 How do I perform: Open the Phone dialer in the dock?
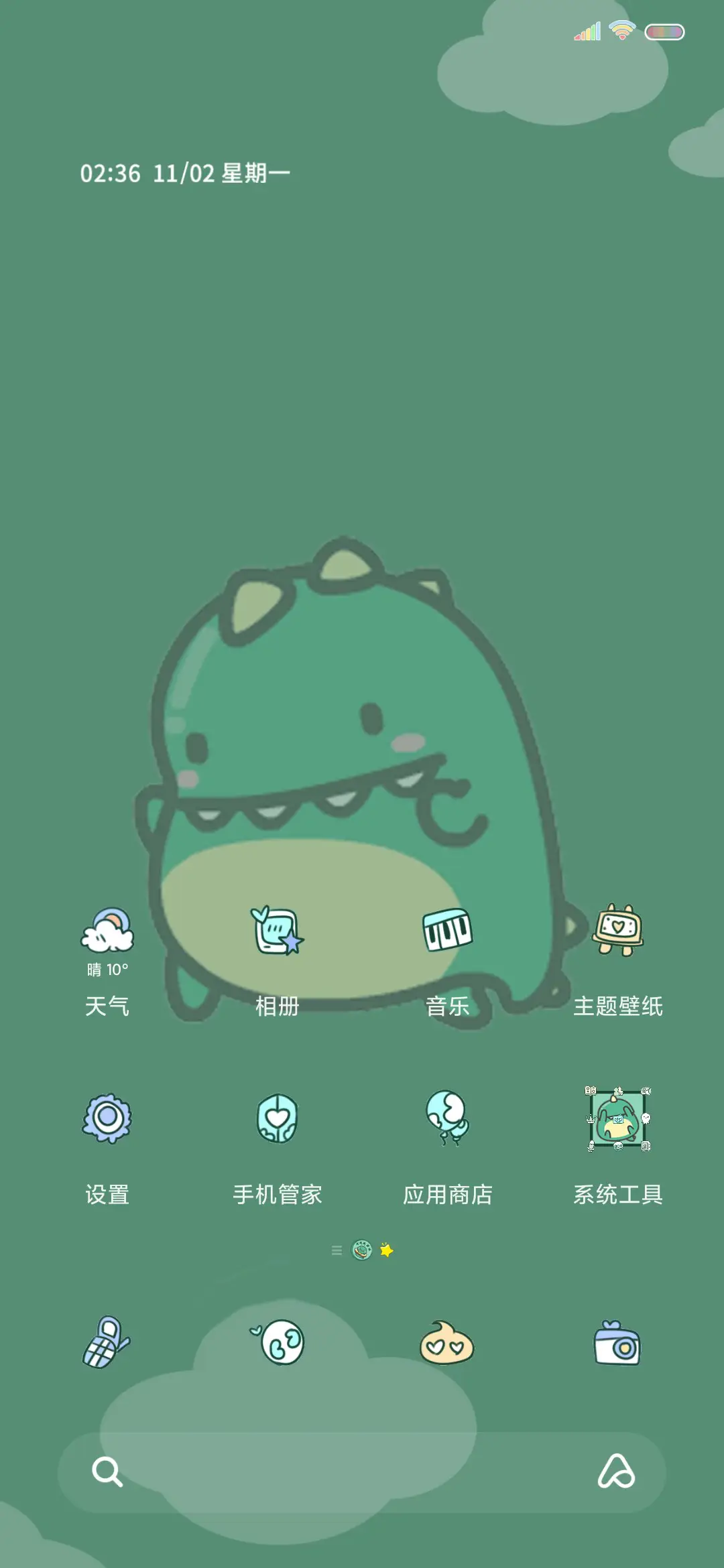[107, 1344]
